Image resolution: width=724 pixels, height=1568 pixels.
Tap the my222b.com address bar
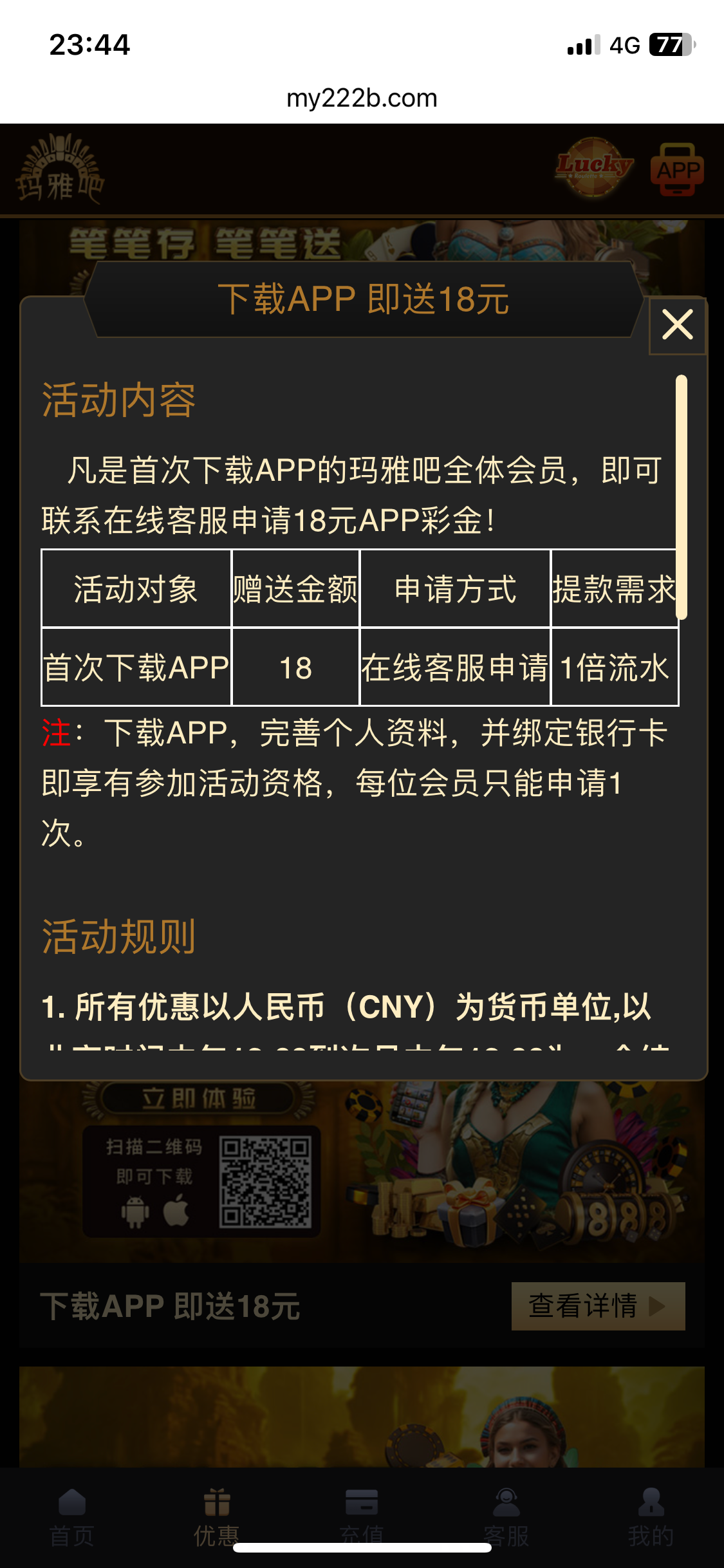click(x=362, y=98)
